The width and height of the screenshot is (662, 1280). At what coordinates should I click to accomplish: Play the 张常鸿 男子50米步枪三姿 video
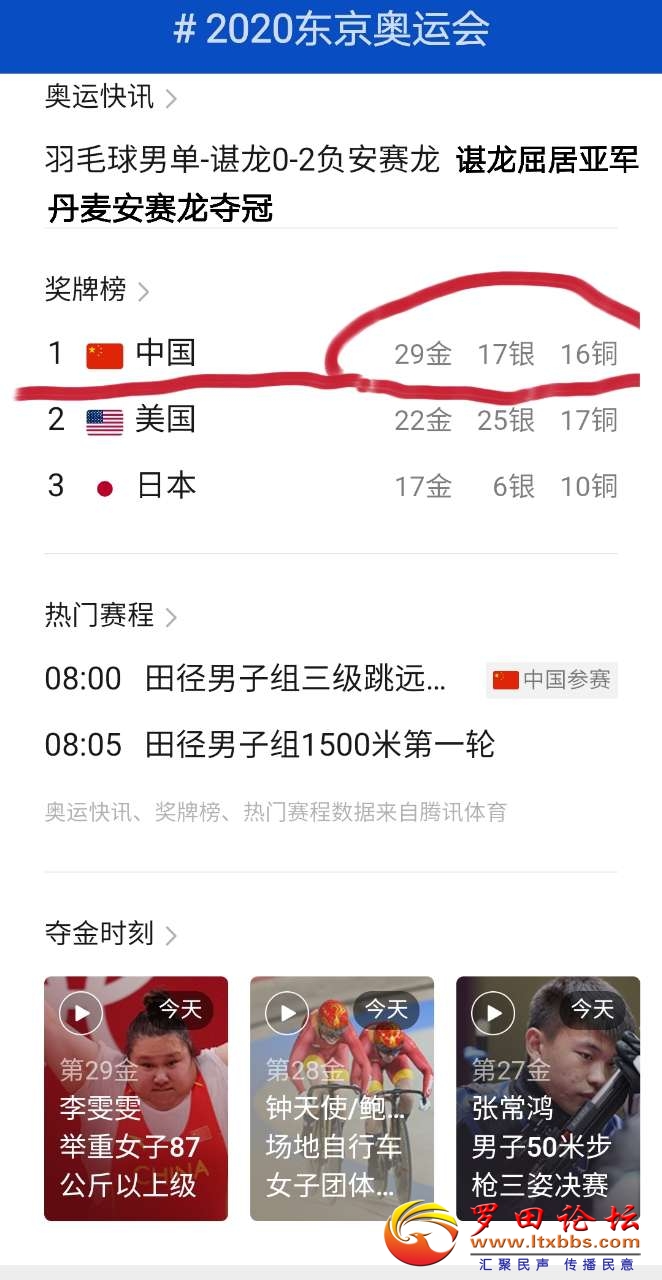548,1098
